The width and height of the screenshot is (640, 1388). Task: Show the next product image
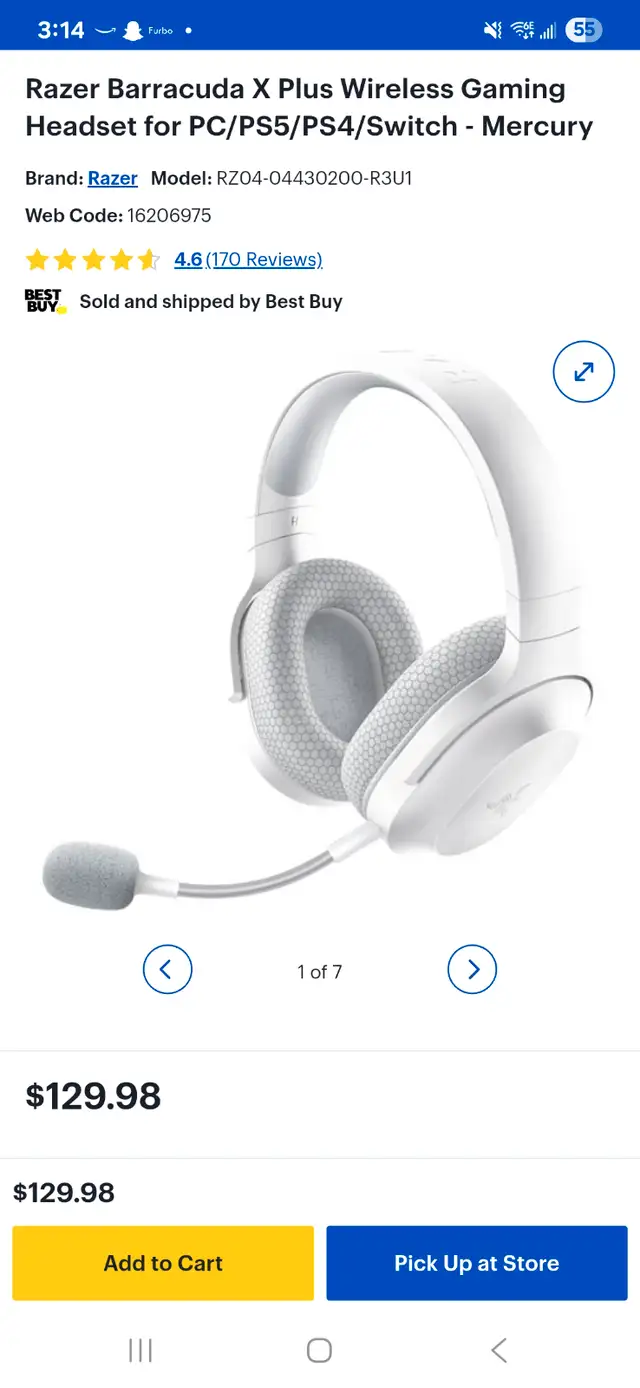point(472,969)
